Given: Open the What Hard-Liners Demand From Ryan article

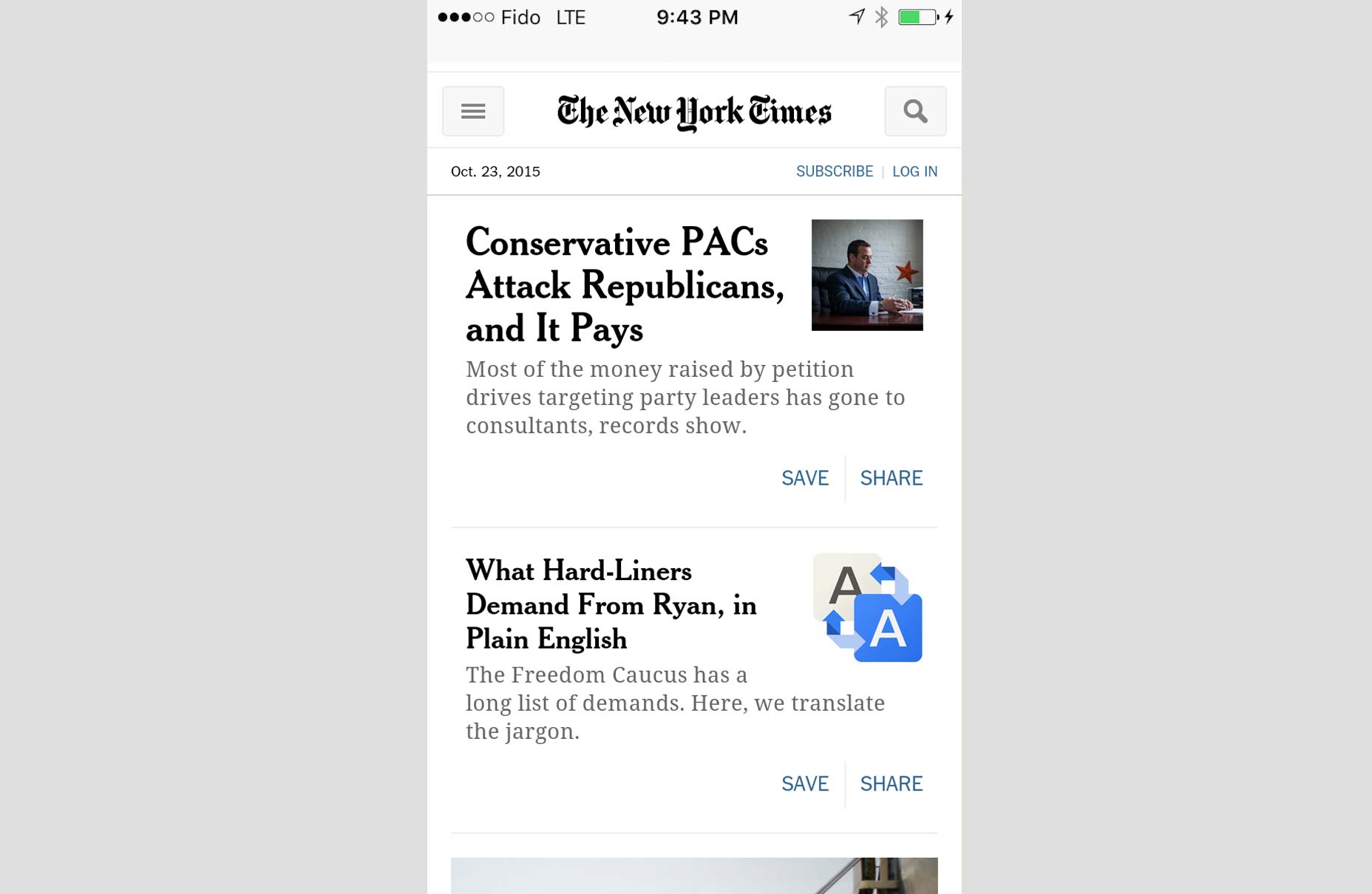Looking at the screenshot, I should tap(611, 604).
